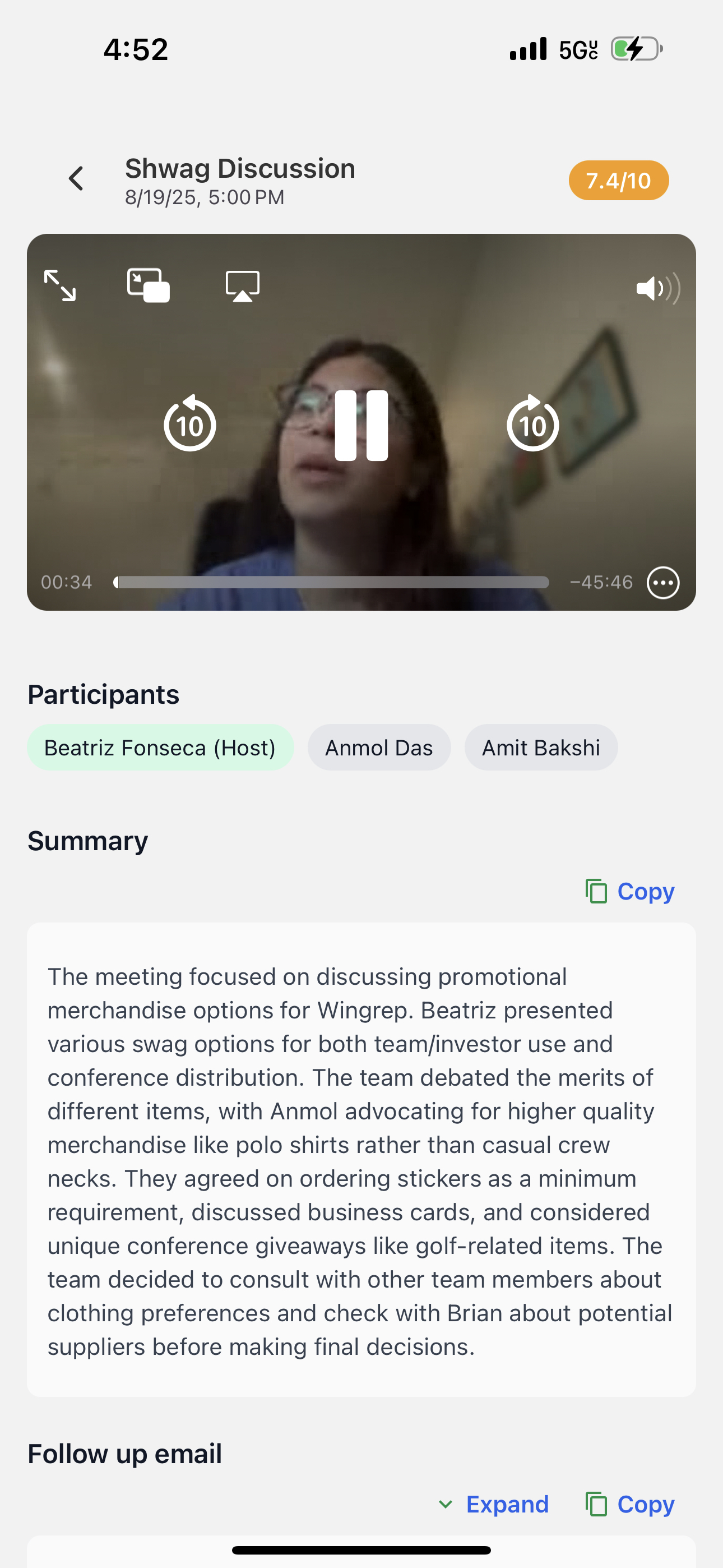Expand the follow up email
723x1568 pixels.
coord(494,1504)
